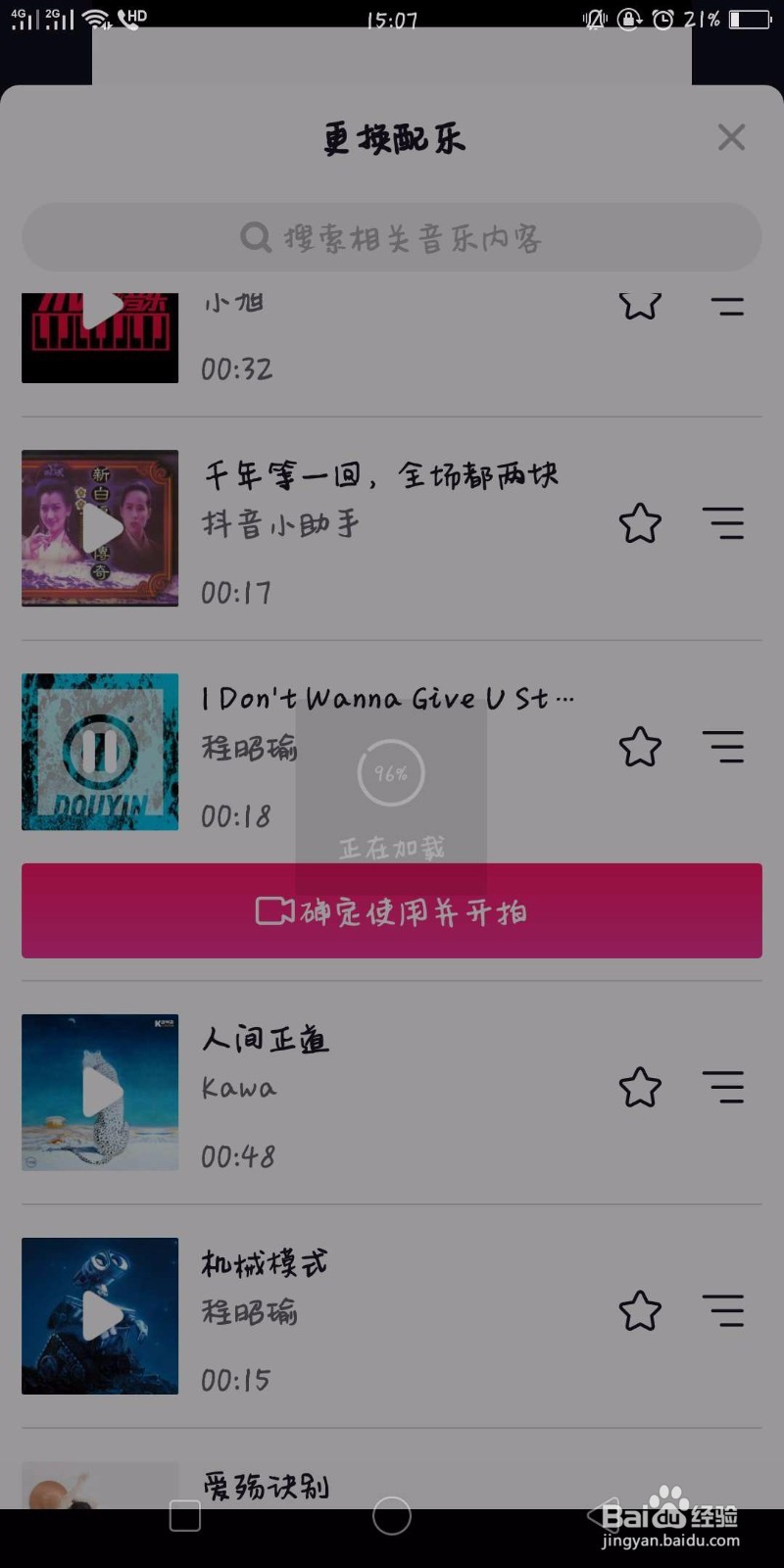This screenshot has width=784, height=1568.
Task: Pause the playing "I Don't Wanna Give U St" track
Action: 99,752
